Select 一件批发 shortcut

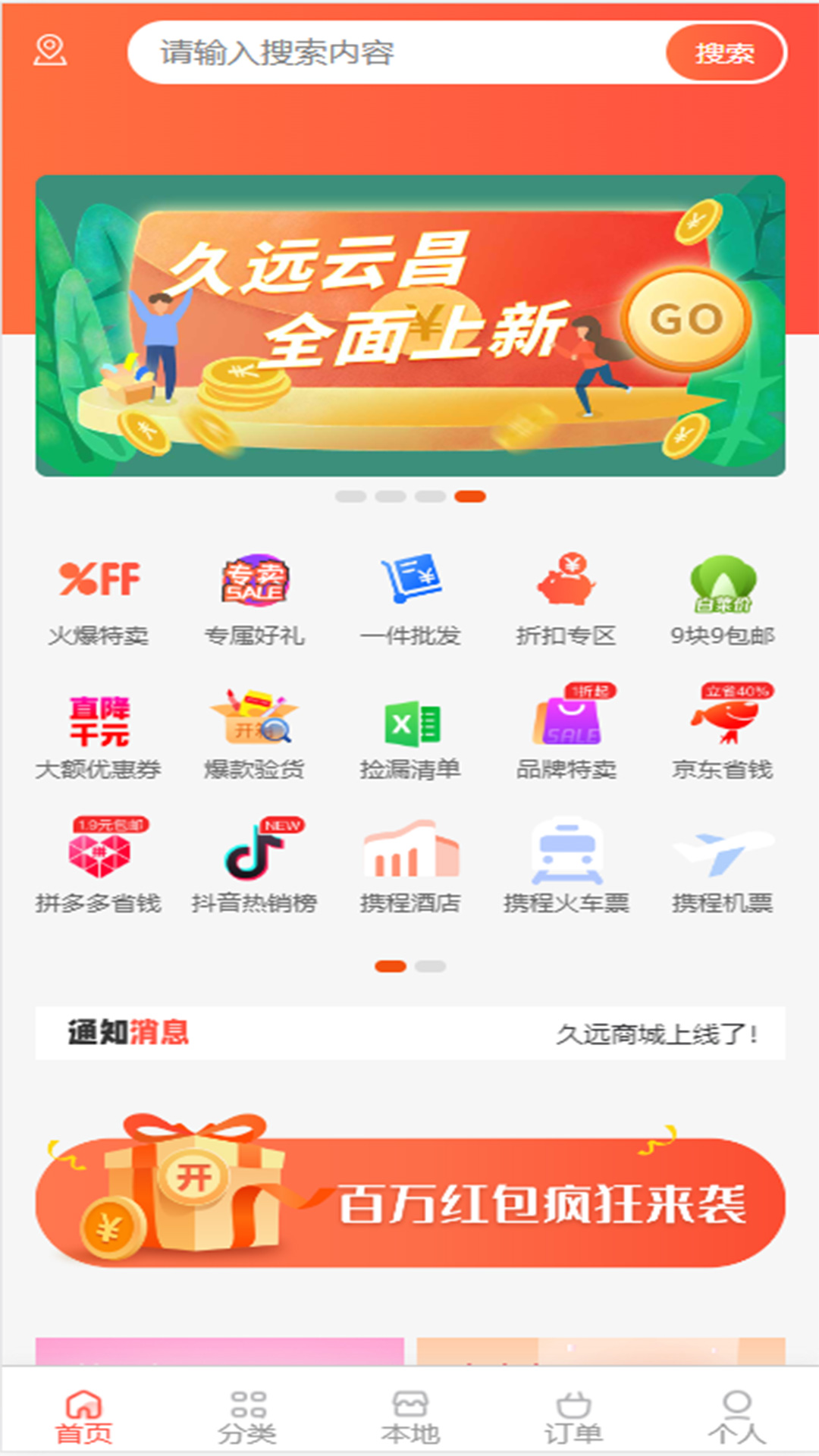(x=410, y=600)
